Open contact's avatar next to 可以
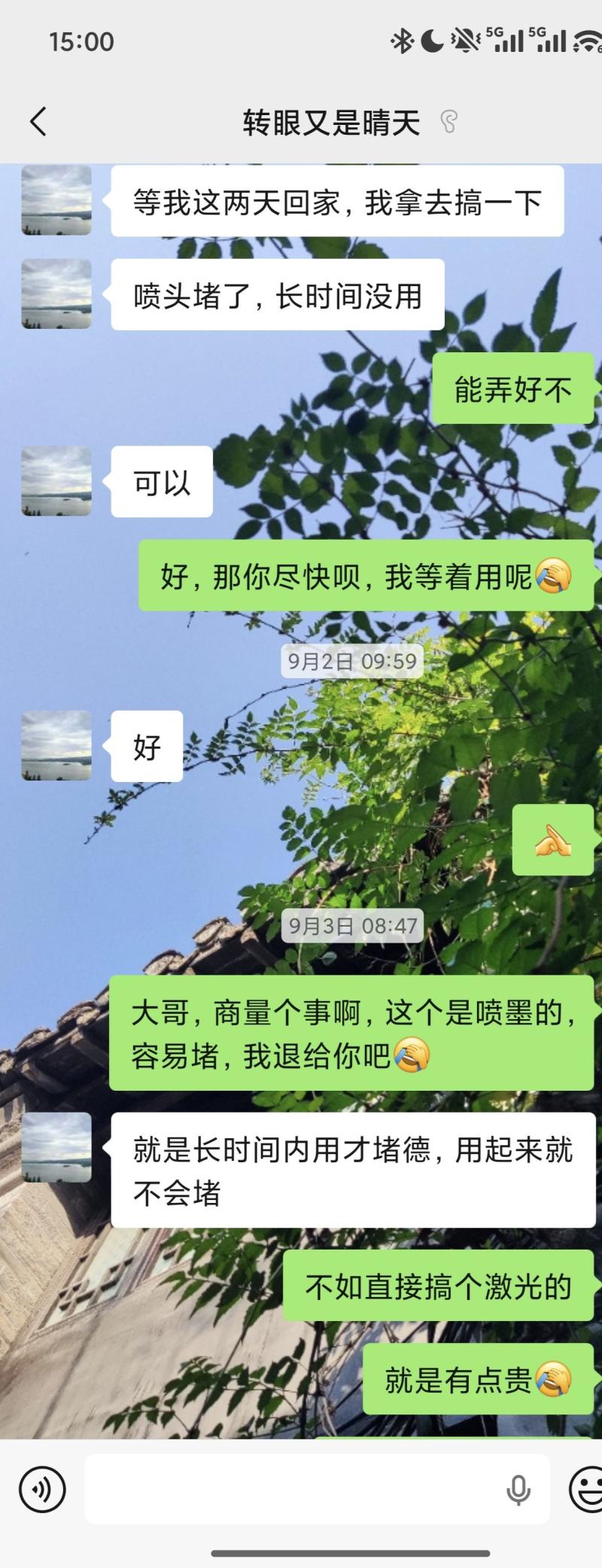This screenshot has height=1568, width=602. pos(56,481)
